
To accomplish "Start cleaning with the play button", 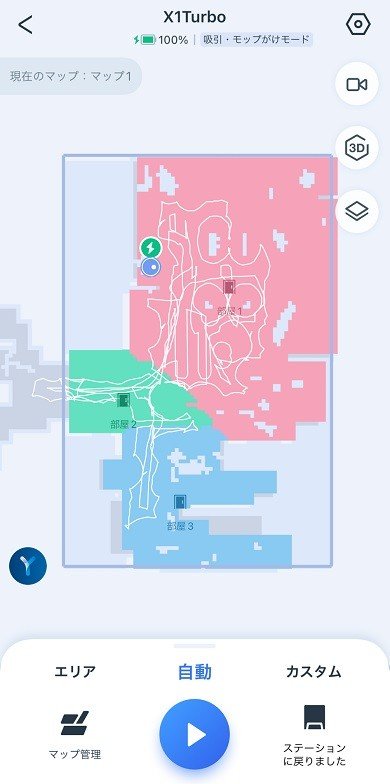I will pyautogui.click(x=194, y=734).
